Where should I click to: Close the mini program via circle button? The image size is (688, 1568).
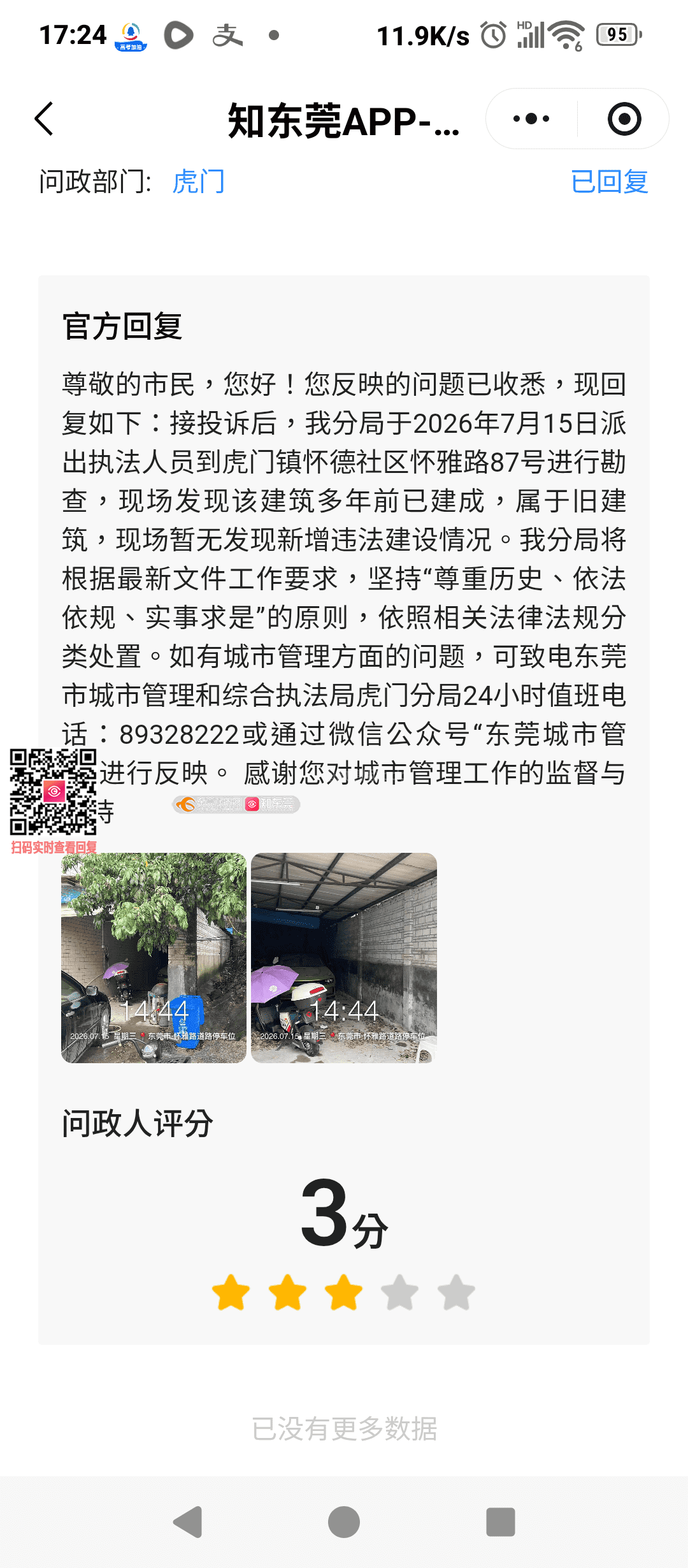click(x=624, y=119)
